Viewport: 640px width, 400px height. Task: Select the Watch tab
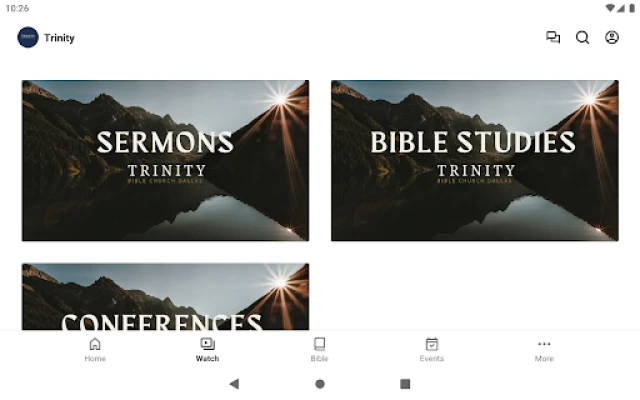[x=207, y=349]
